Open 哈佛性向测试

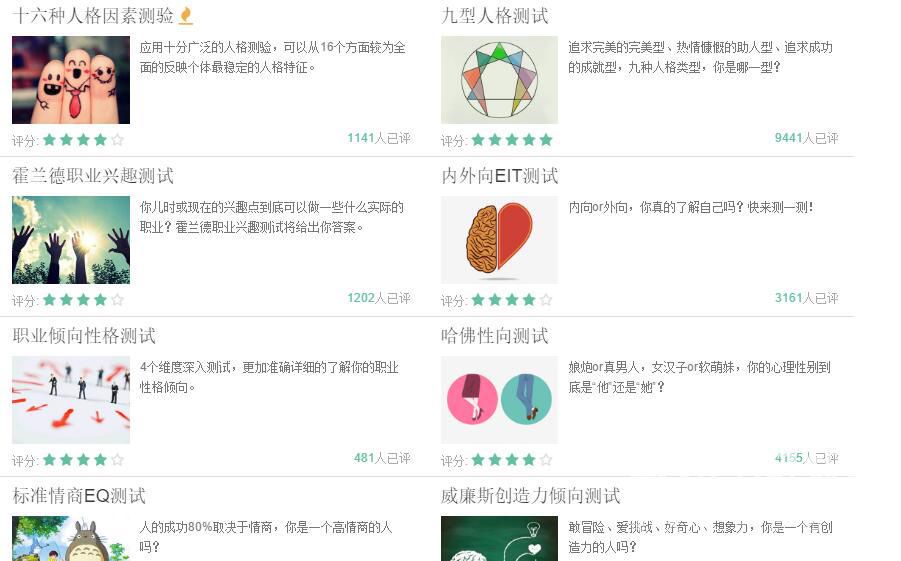coord(495,336)
